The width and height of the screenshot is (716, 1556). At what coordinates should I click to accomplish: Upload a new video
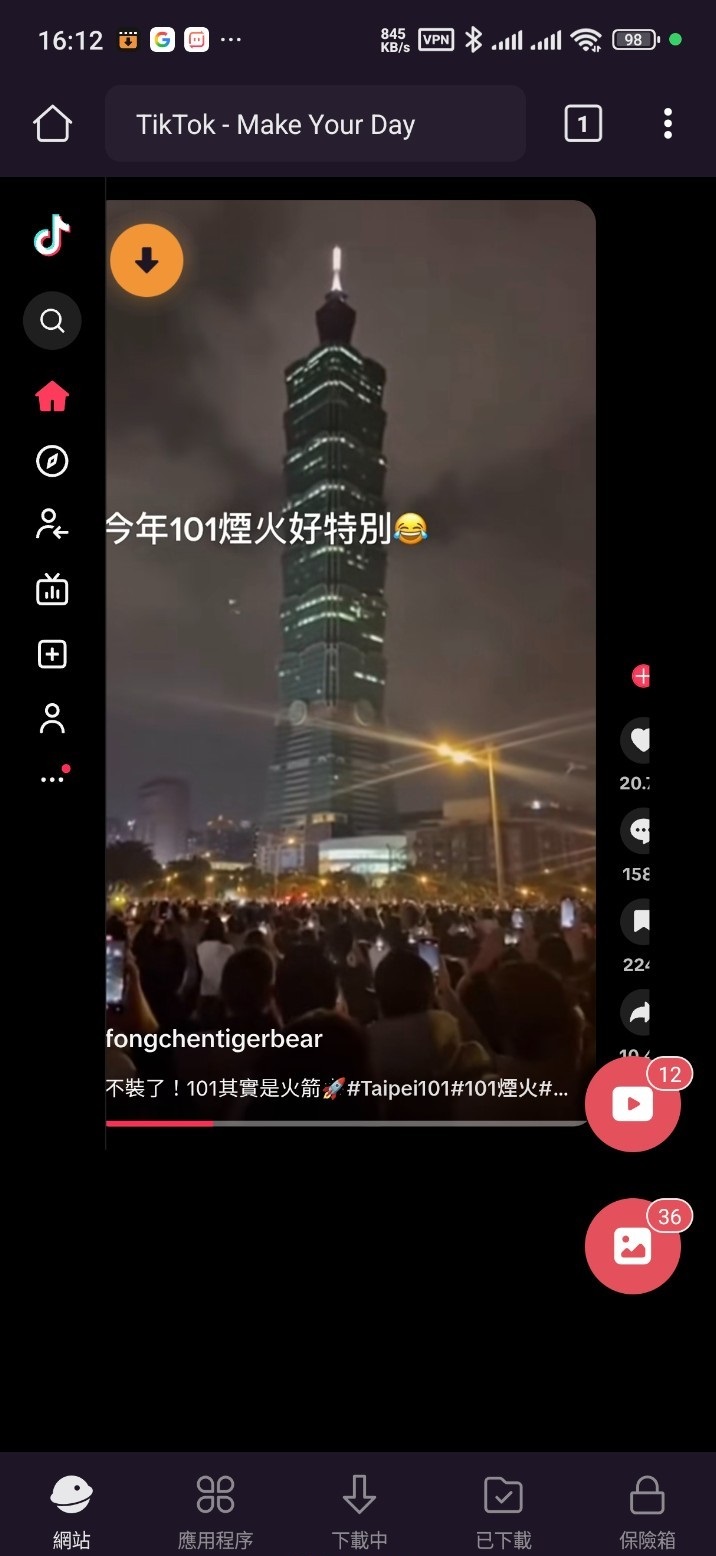tap(52, 654)
